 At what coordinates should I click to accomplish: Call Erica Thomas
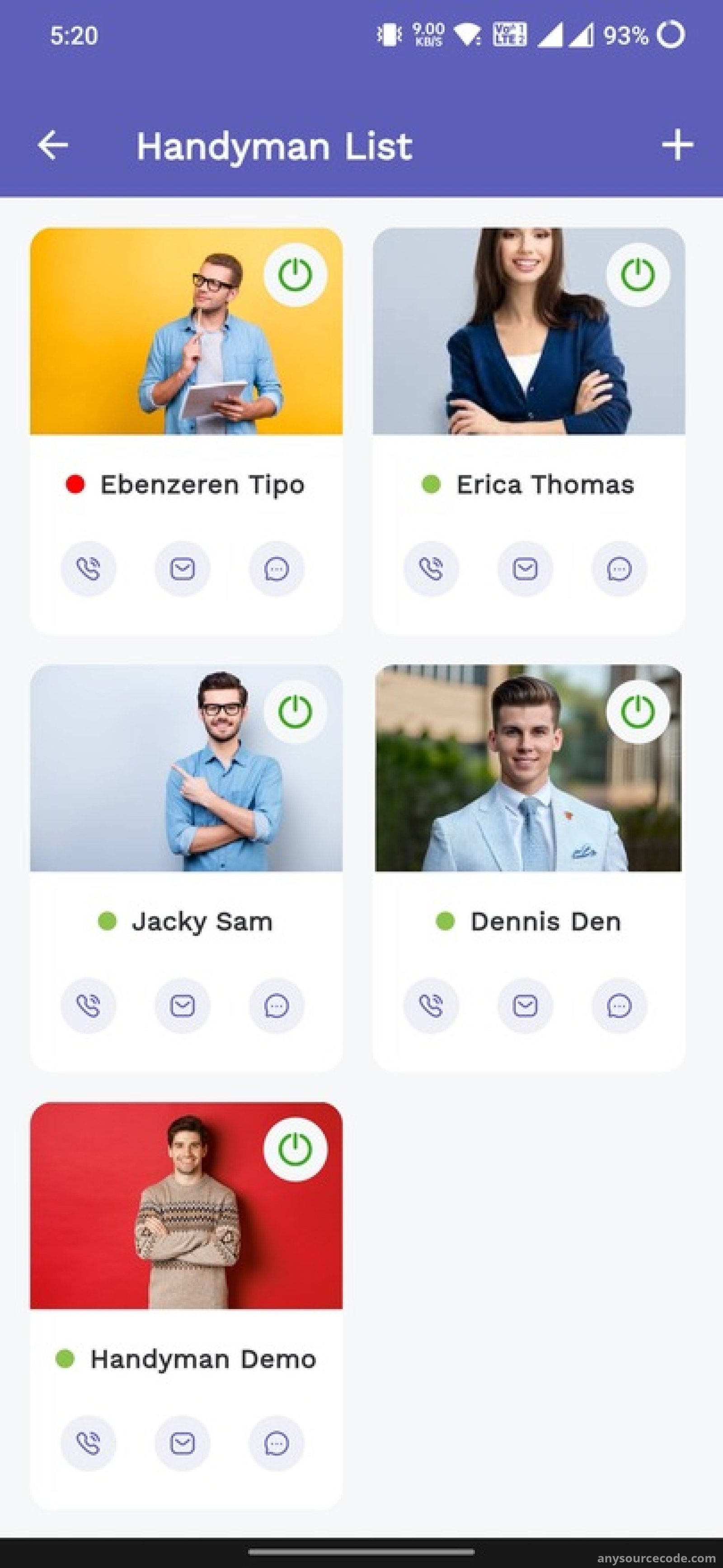pyautogui.click(x=431, y=569)
